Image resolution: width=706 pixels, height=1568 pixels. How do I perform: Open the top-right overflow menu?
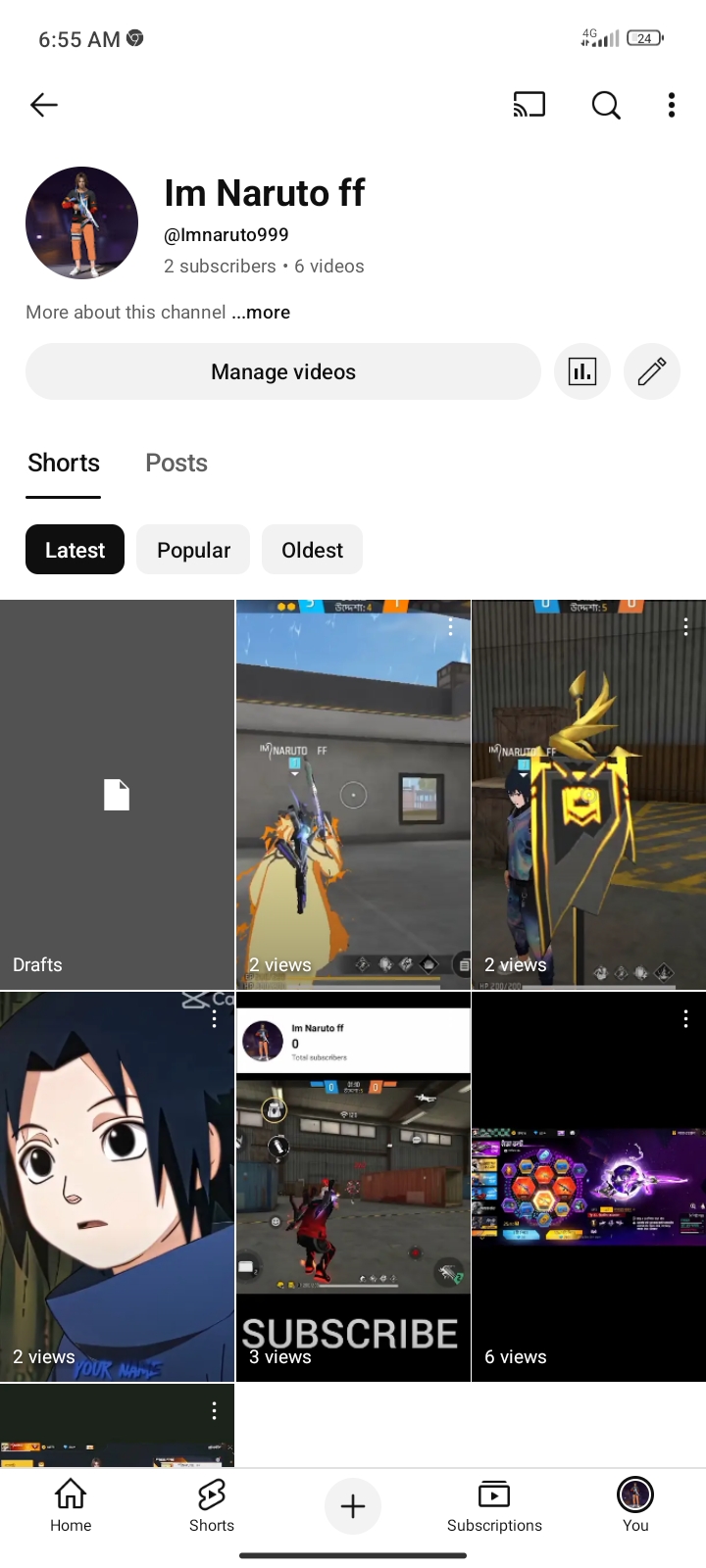pos(672,105)
